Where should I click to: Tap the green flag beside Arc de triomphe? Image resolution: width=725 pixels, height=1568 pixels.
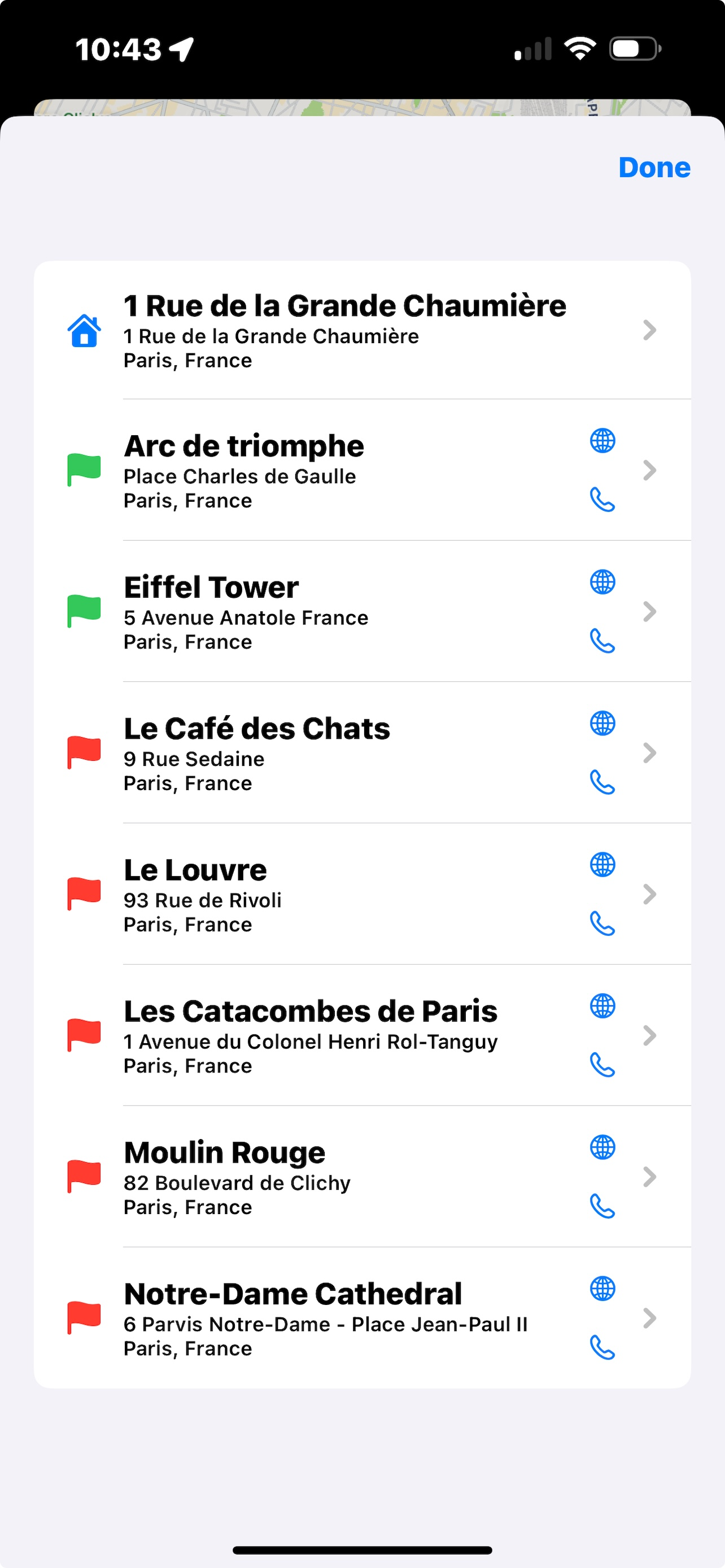[x=84, y=472]
